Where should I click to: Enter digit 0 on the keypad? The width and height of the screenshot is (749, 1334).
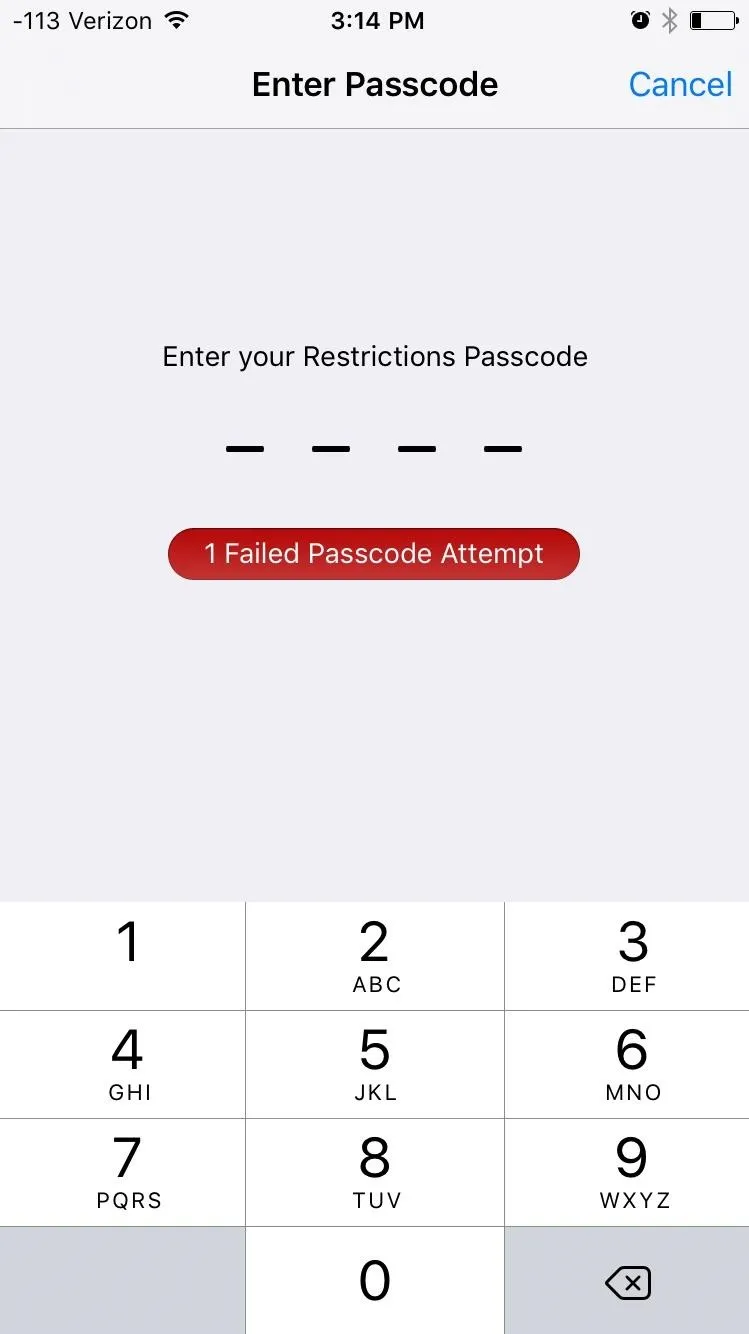pyautogui.click(x=375, y=1280)
